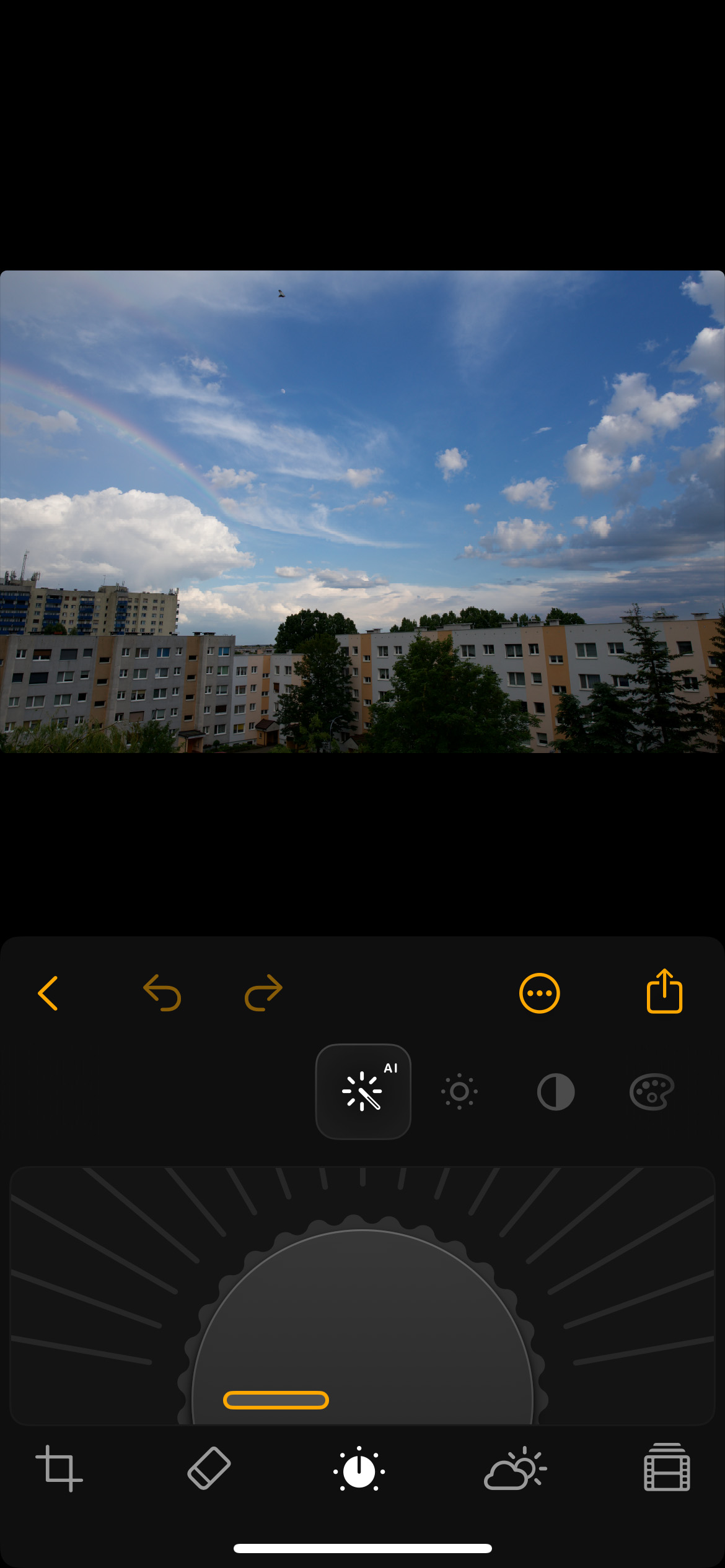
Task: Tap the orange indicator on the dial
Action: [276, 1401]
